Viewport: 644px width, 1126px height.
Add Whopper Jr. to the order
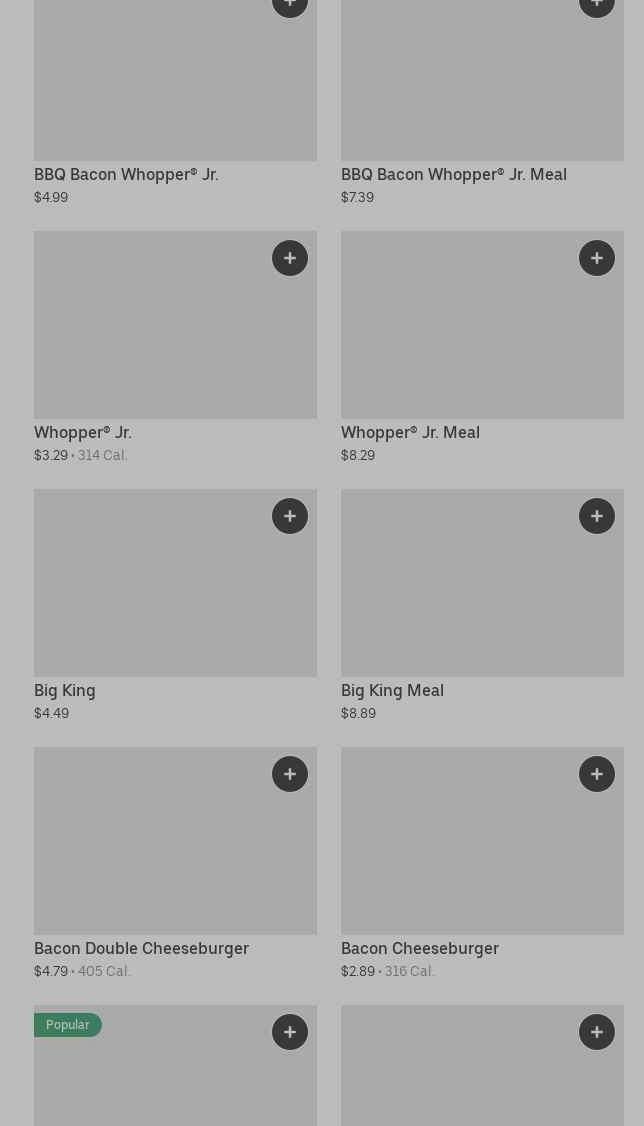(x=289, y=258)
